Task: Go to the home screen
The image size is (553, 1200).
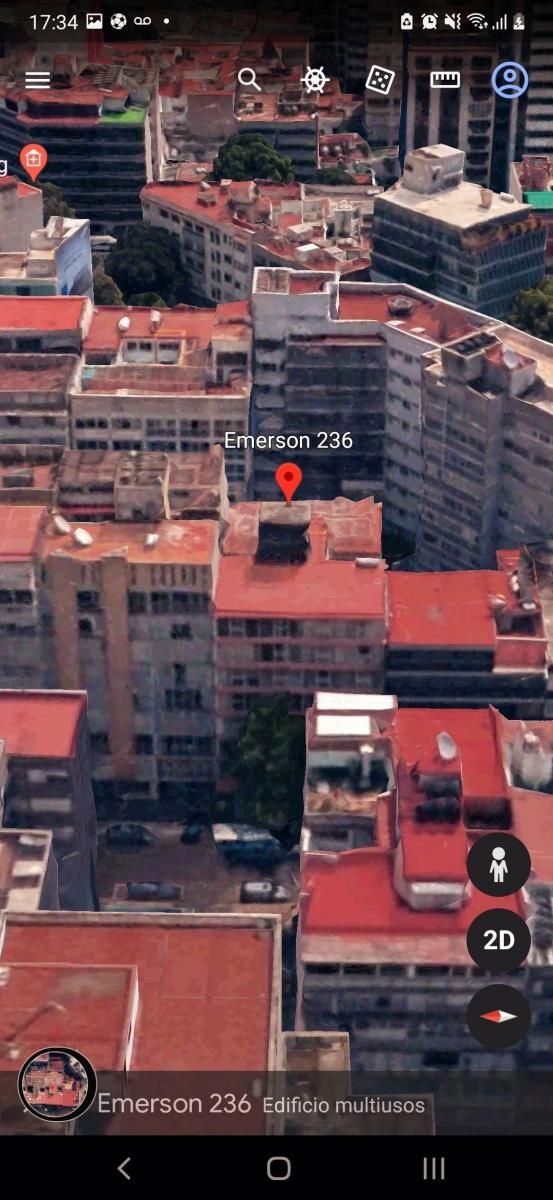Action: click(279, 1168)
